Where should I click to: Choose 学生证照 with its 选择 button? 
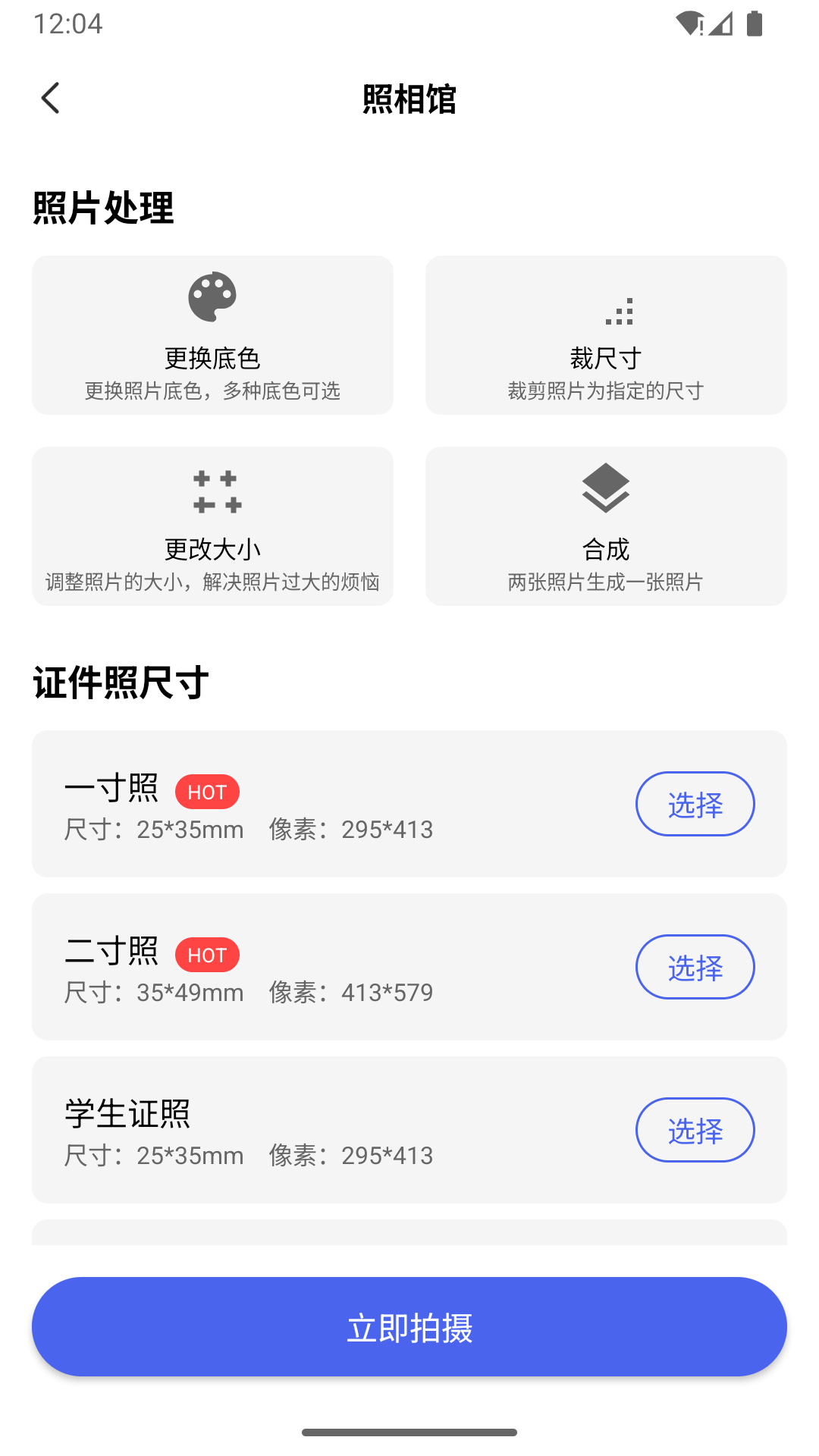[695, 1129]
